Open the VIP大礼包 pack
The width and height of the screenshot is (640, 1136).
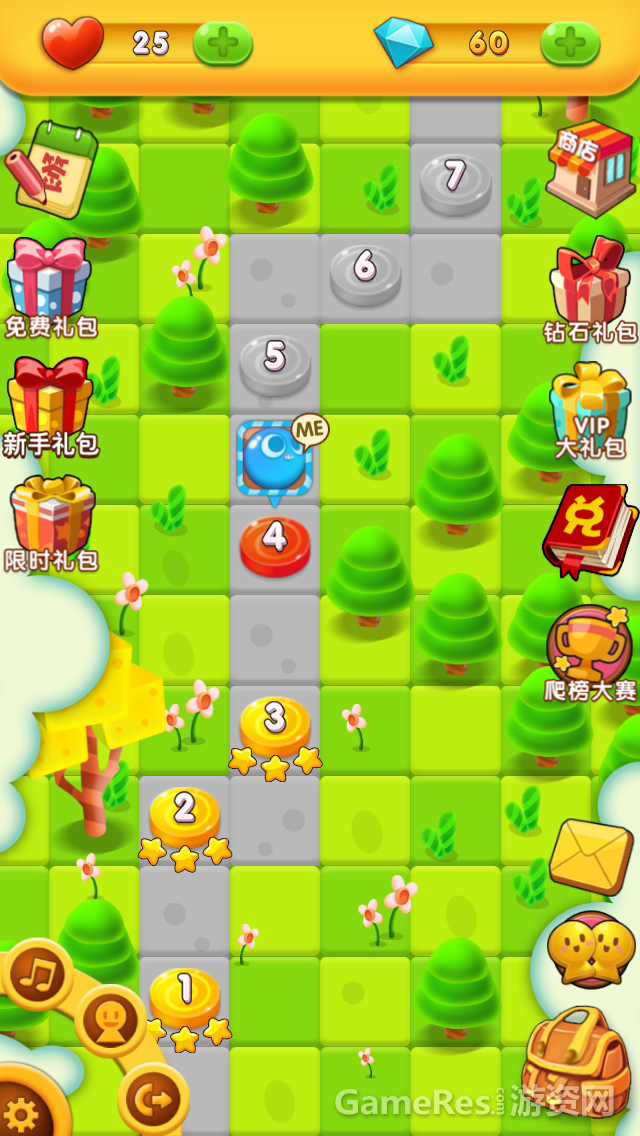tap(590, 408)
